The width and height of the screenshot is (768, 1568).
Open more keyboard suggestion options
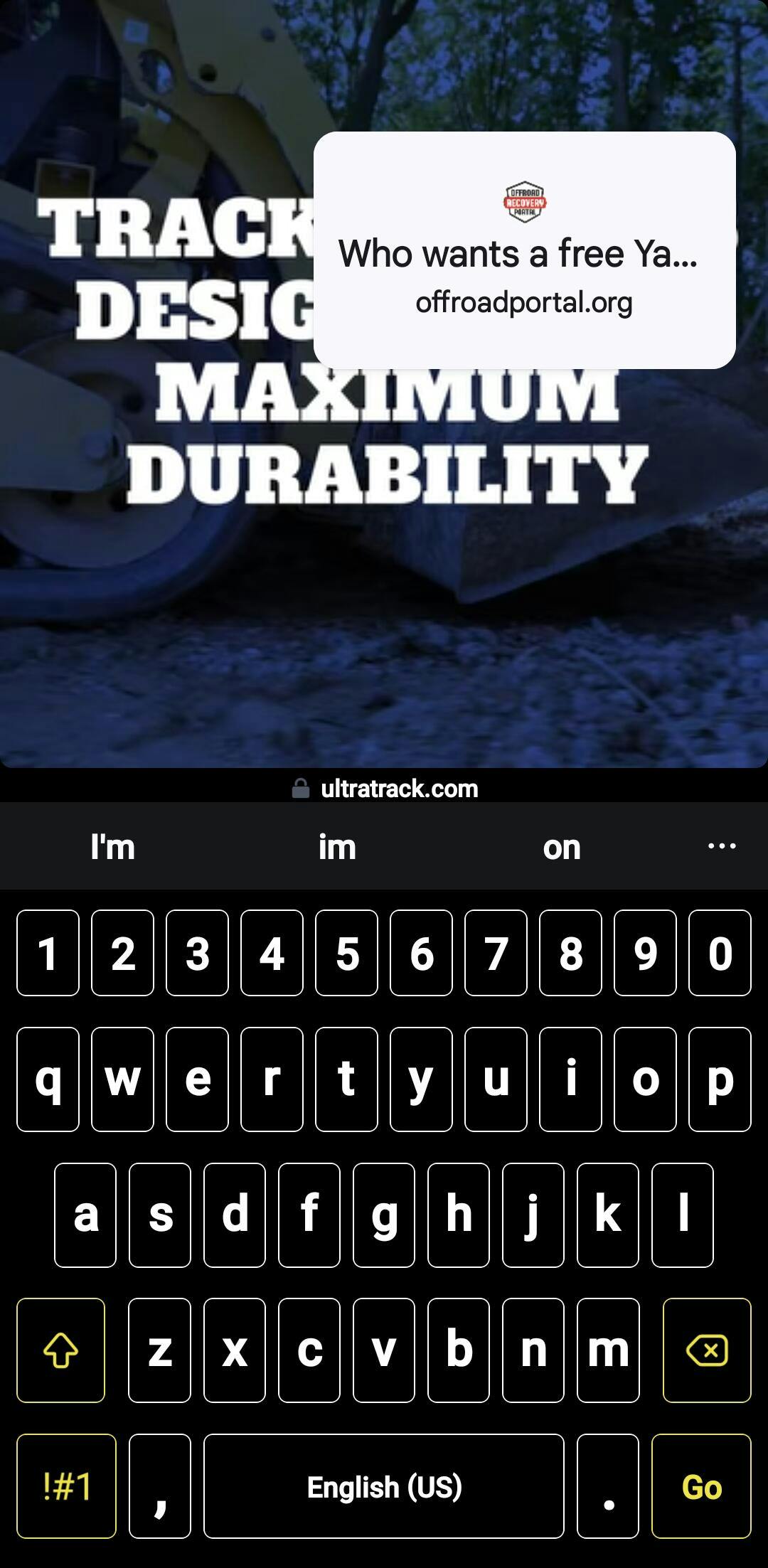722,846
